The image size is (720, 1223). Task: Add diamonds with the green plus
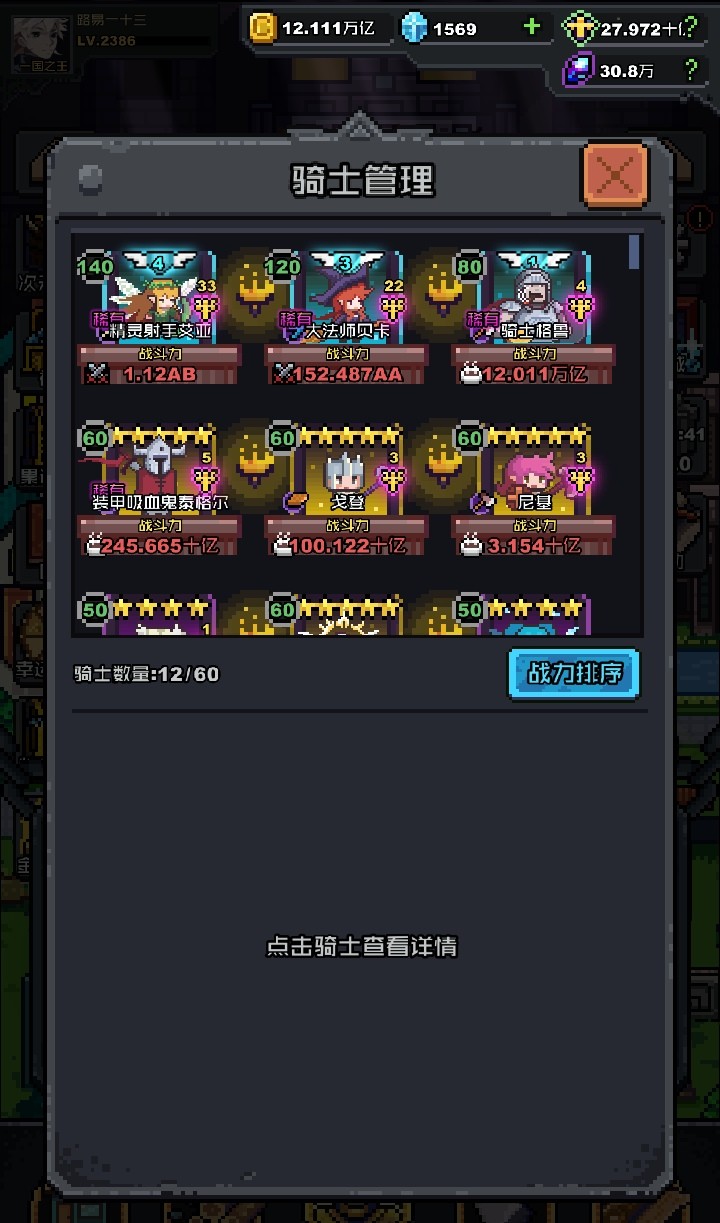click(x=532, y=28)
